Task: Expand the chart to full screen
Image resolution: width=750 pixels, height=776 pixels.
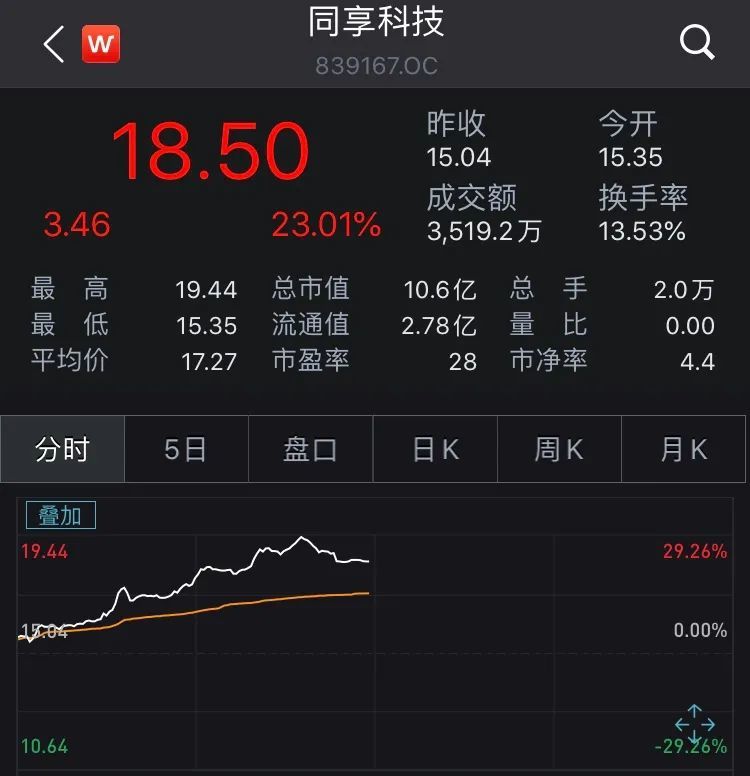Action: tap(694, 724)
